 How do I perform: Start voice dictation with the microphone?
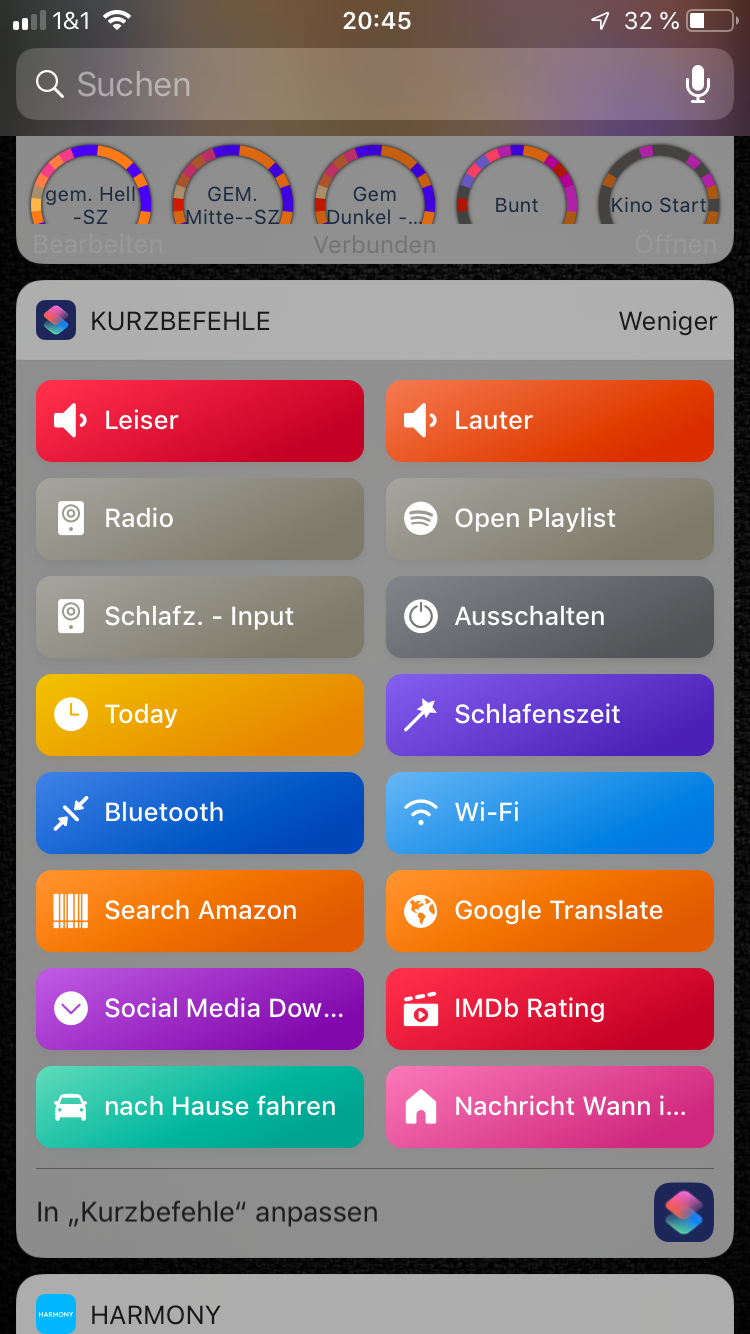pos(697,84)
